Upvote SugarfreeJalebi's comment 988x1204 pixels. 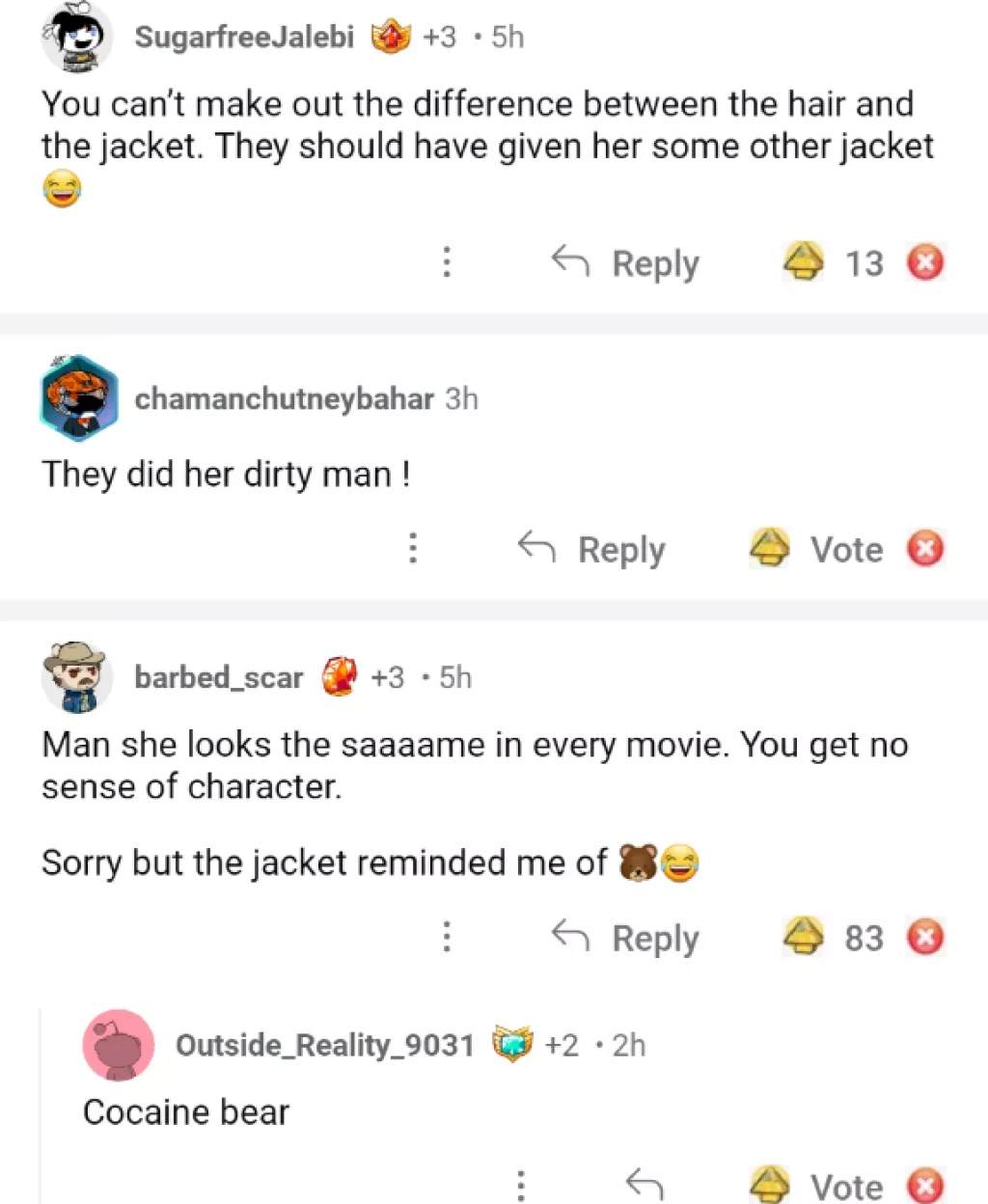pos(803,261)
